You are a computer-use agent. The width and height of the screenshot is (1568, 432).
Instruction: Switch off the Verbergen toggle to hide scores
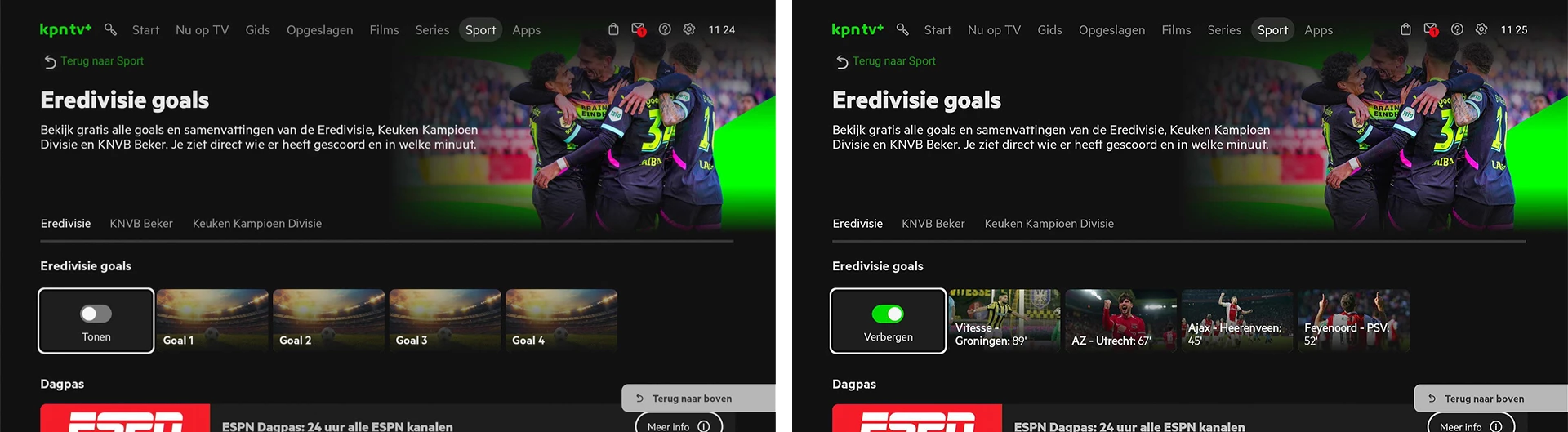click(x=888, y=314)
